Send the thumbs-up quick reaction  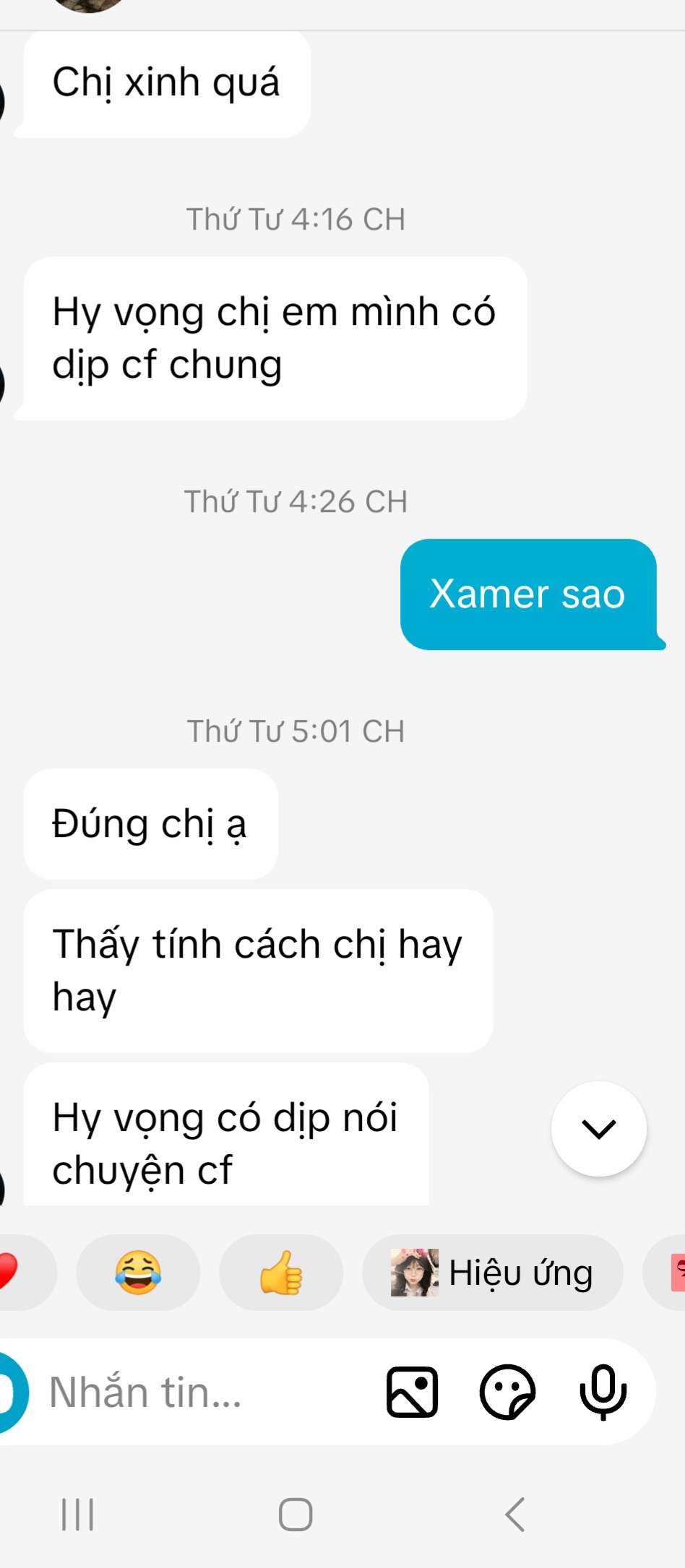[x=281, y=1273]
